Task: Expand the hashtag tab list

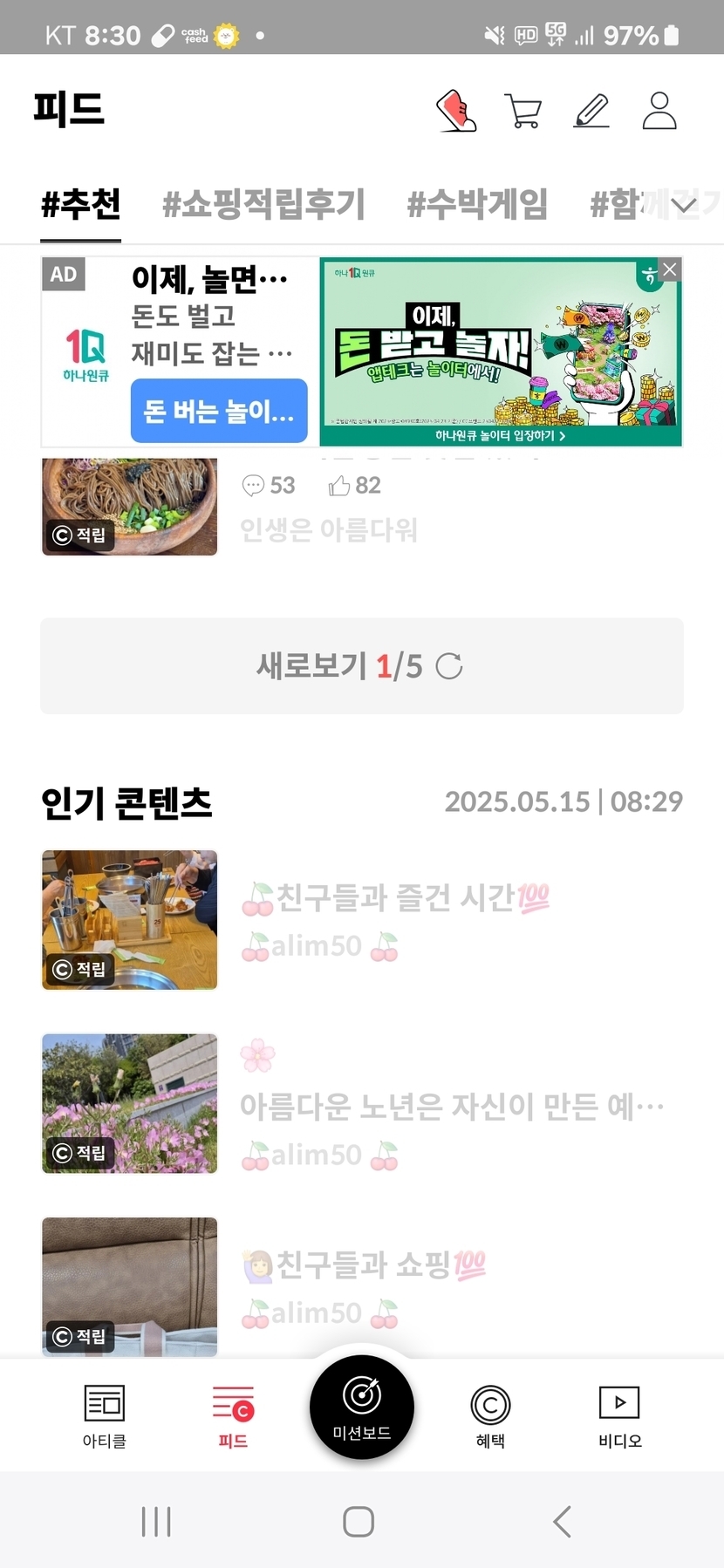Action: click(x=684, y=206)
